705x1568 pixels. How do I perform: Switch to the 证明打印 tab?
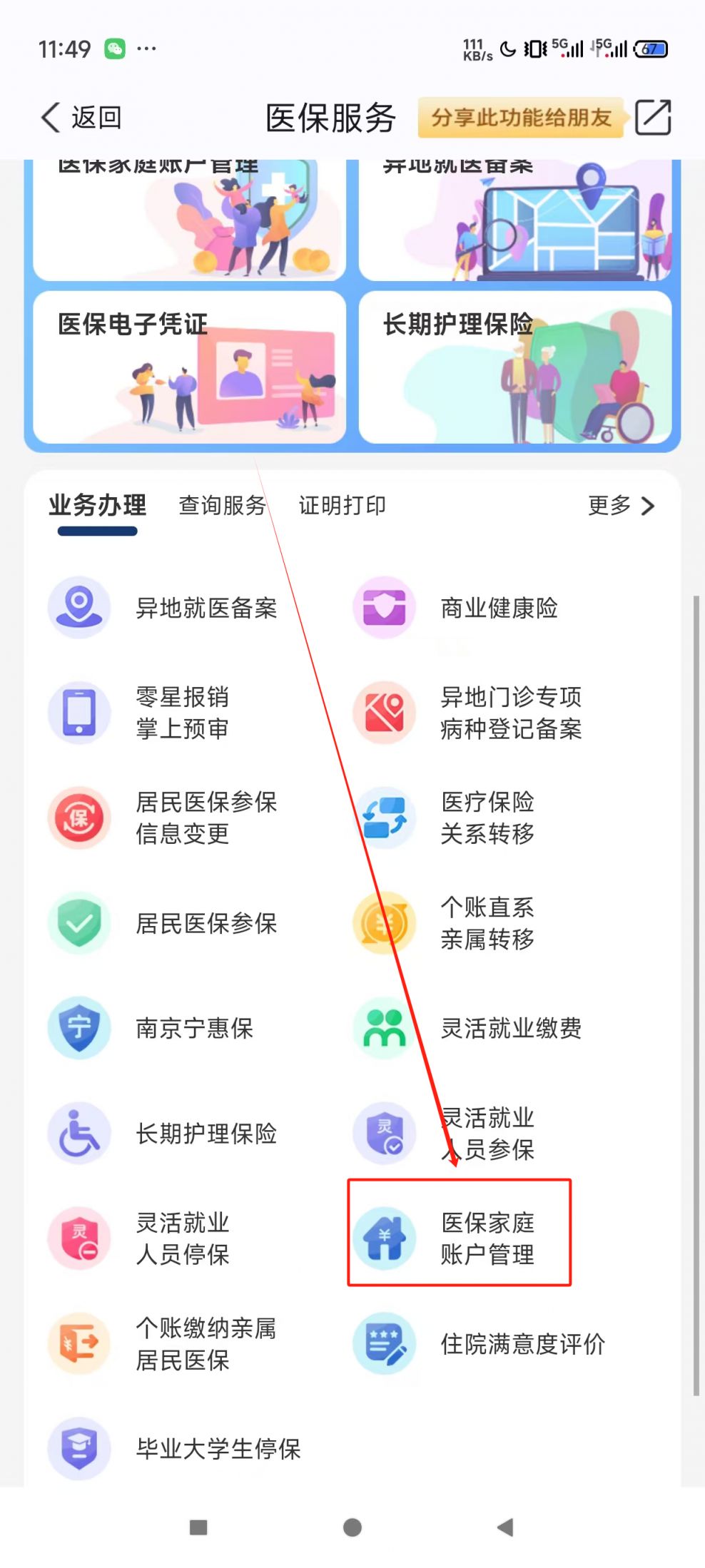click(x=342, y=506)
